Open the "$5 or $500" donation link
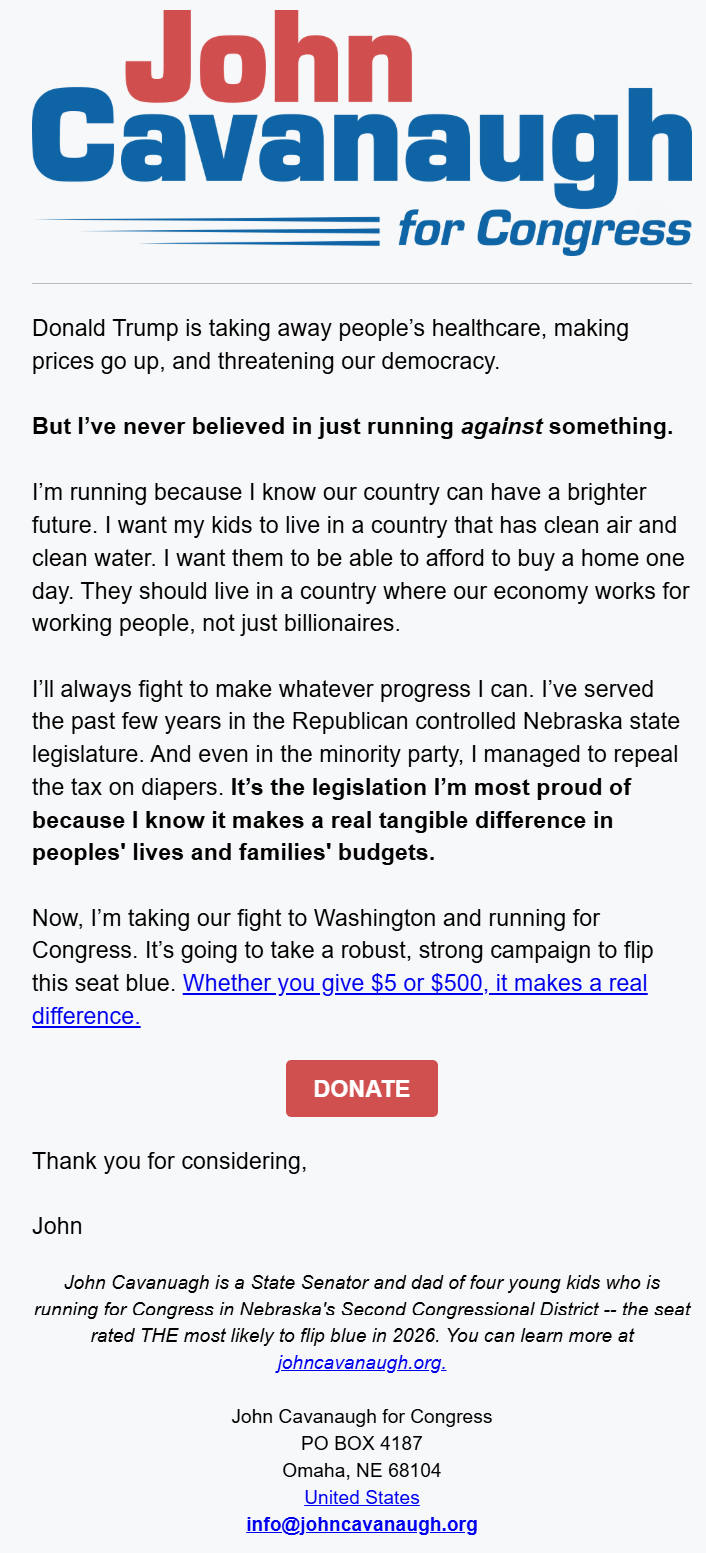Viewport: 706px width, 1553px height. [x=414, y=983]
